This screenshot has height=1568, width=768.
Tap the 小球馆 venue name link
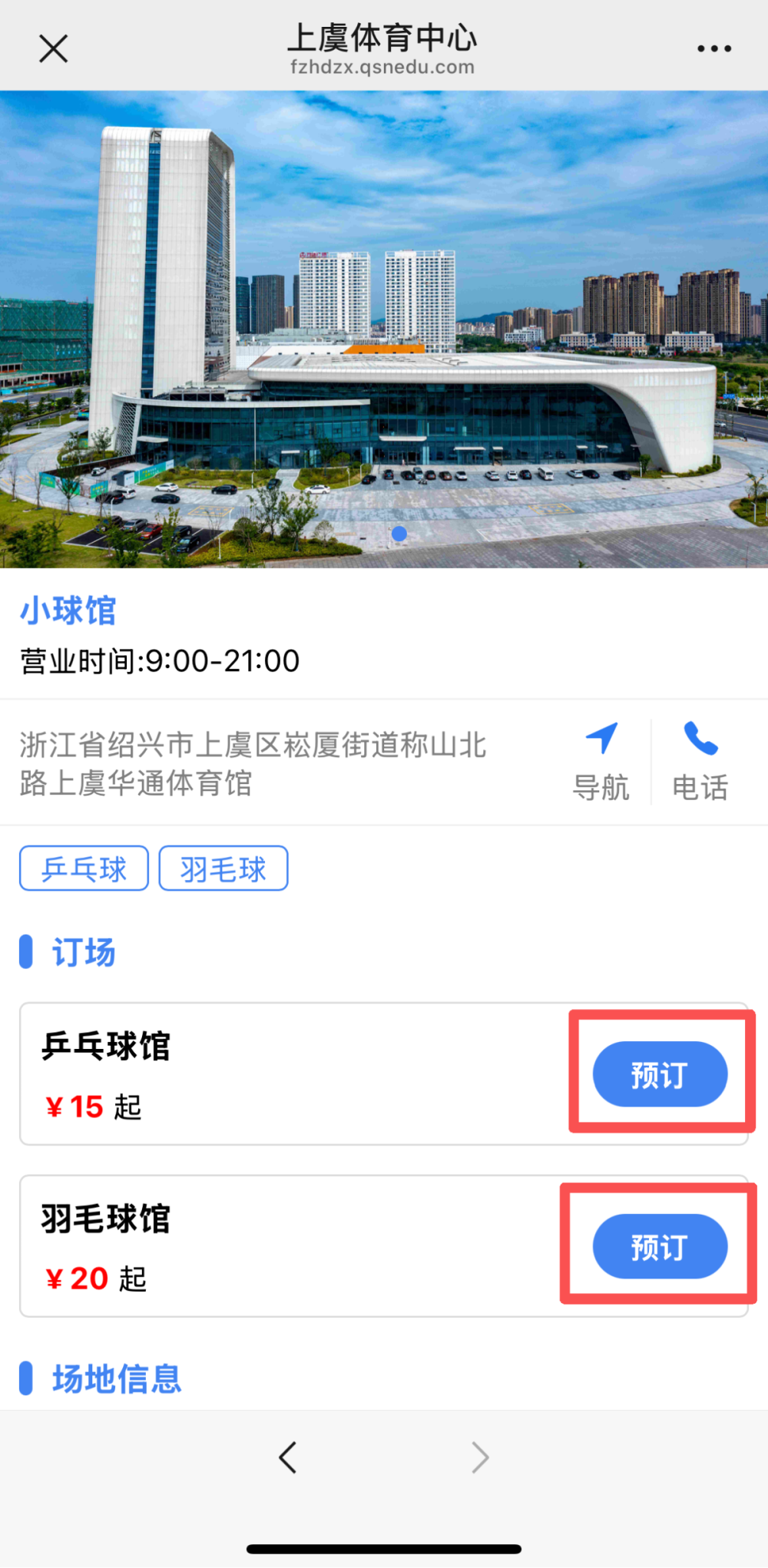(68, 610)
